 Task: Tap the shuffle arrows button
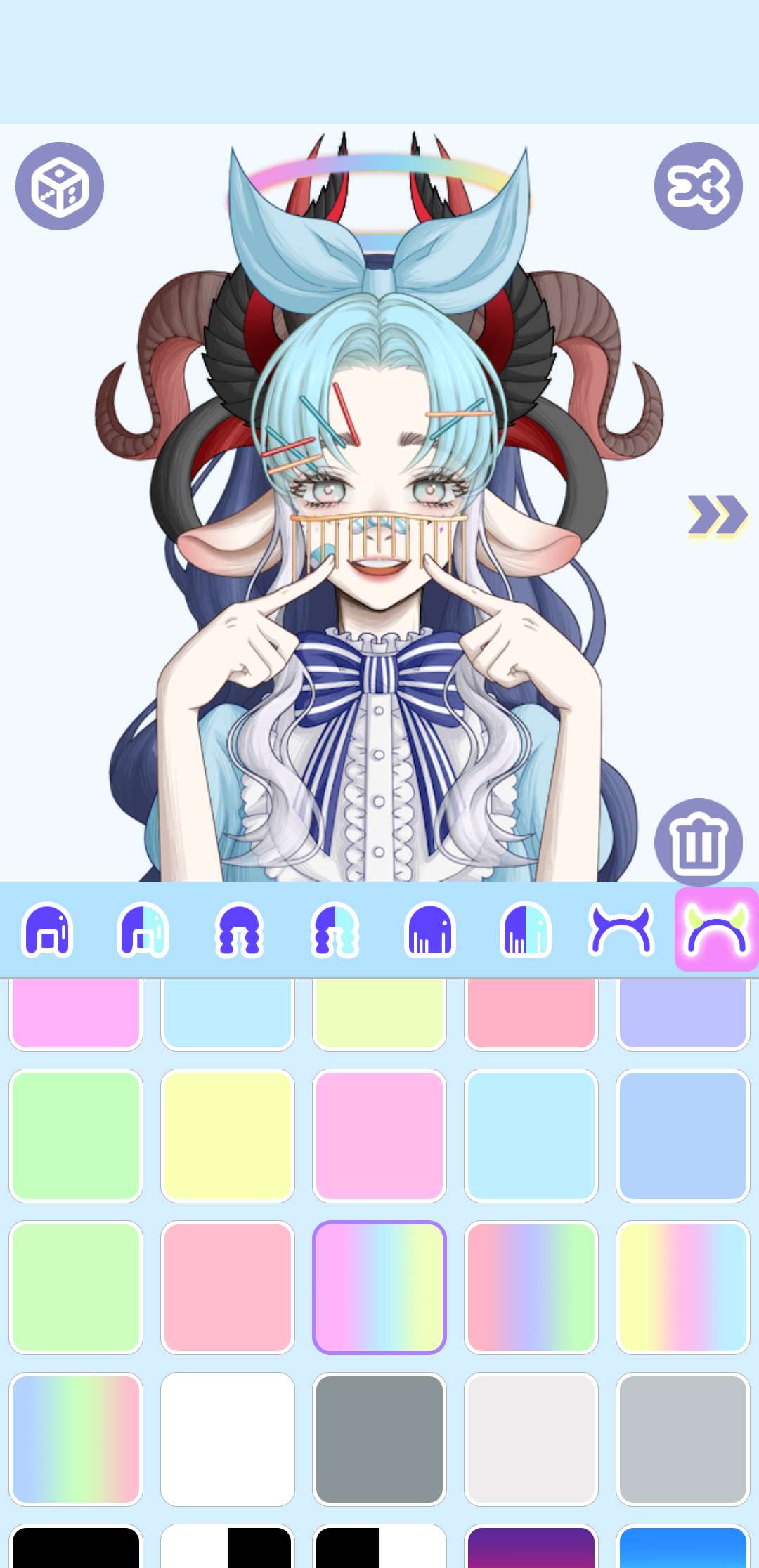[698, 186]
